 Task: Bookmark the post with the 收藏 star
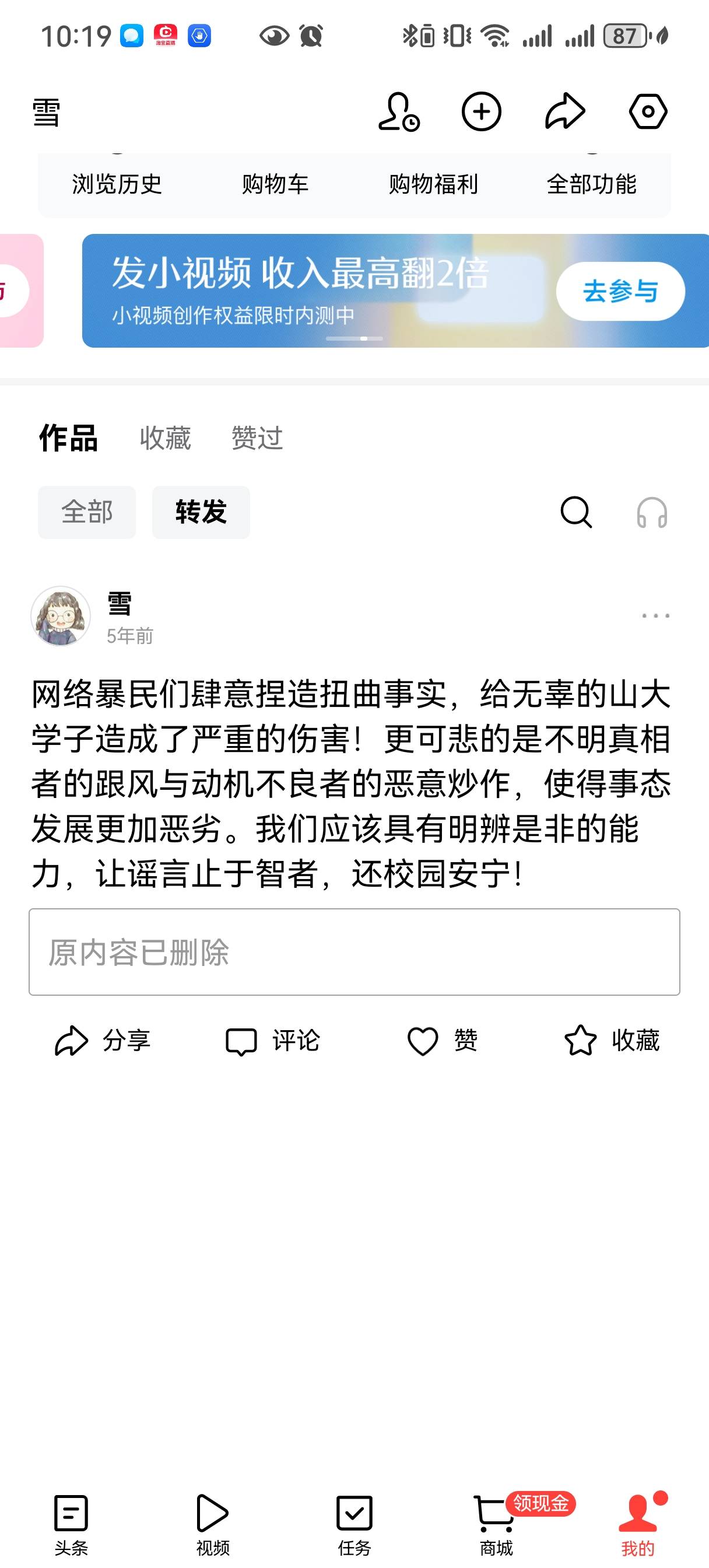pyautogui.click(x=612, y=1040)
